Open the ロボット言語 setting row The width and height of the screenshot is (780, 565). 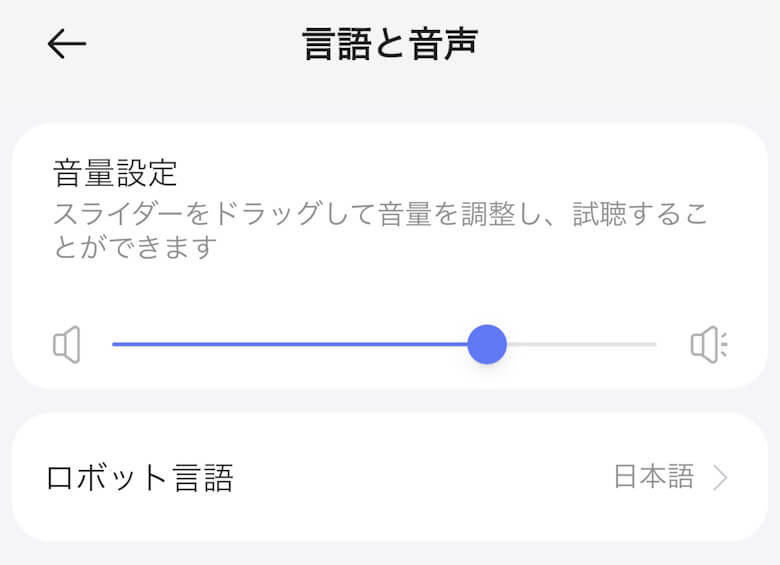pos(389,477)
